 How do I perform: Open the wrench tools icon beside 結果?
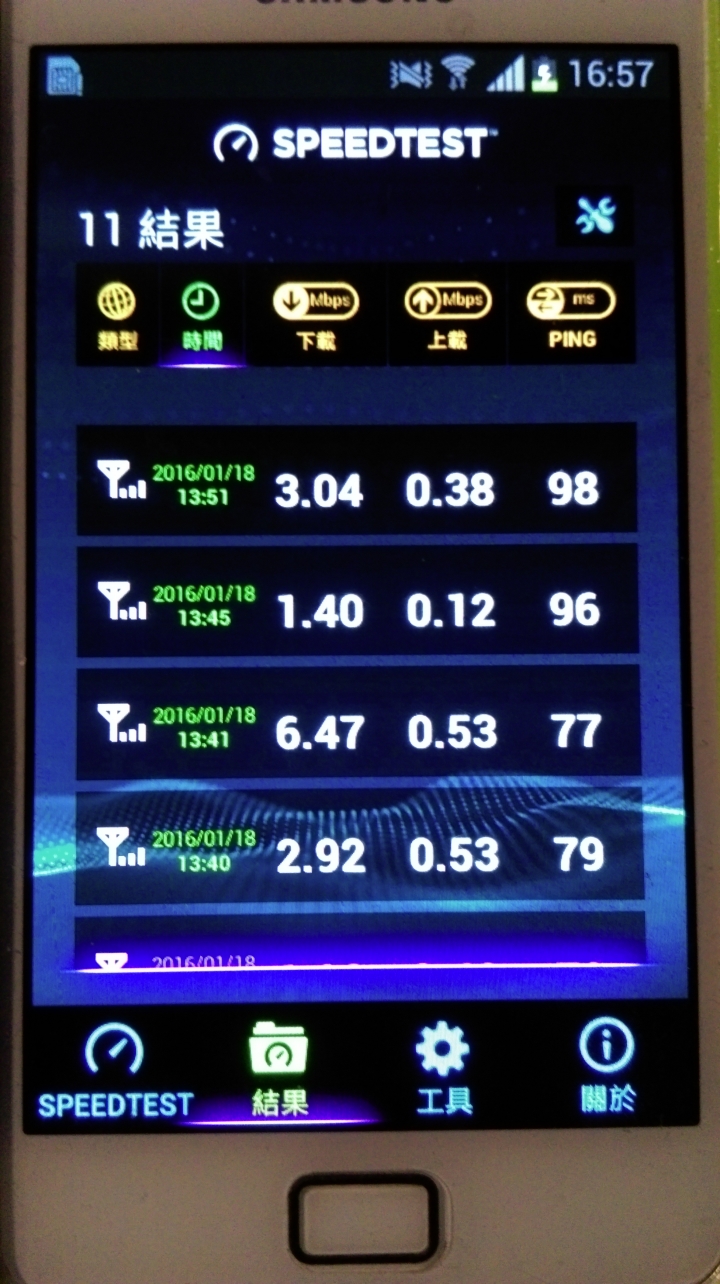[x=595, y=216]
